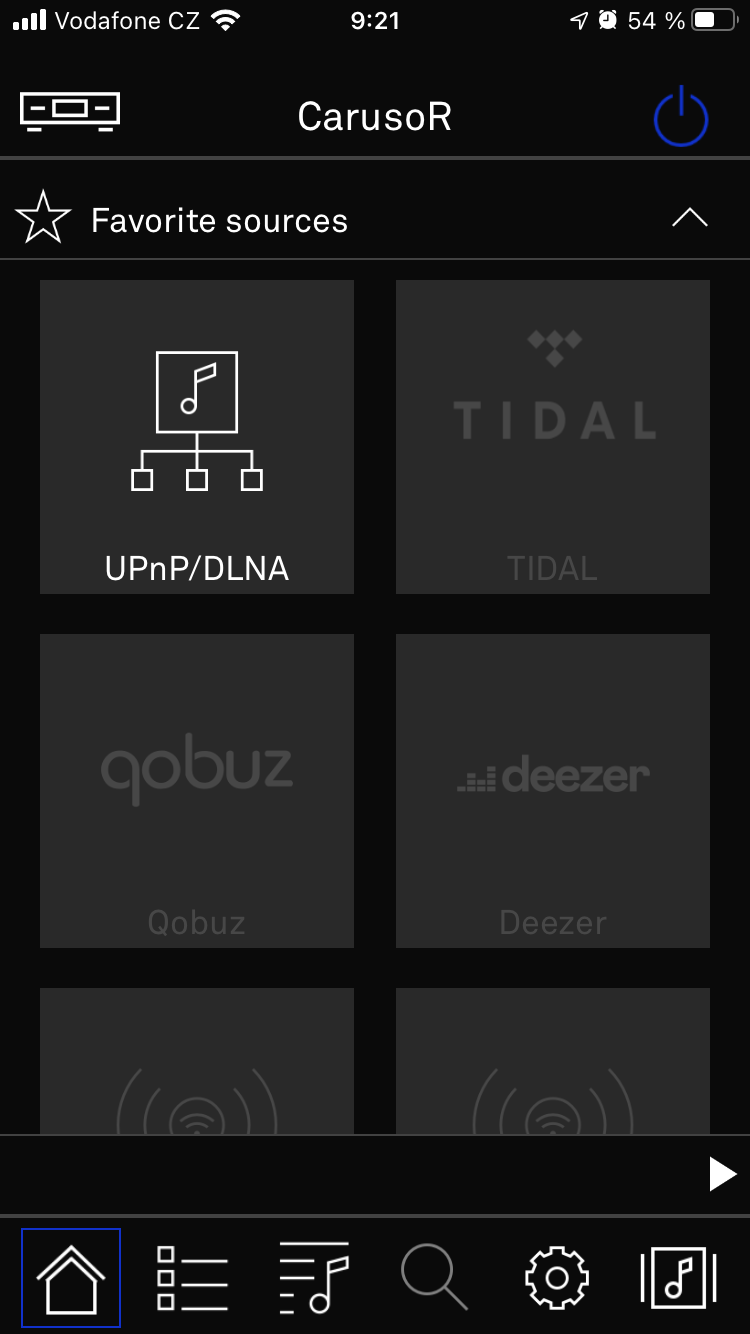This screenshot has height=1334, width=750.
Task: Open the settings gear tab
Action: click(x=557, y=1278)
